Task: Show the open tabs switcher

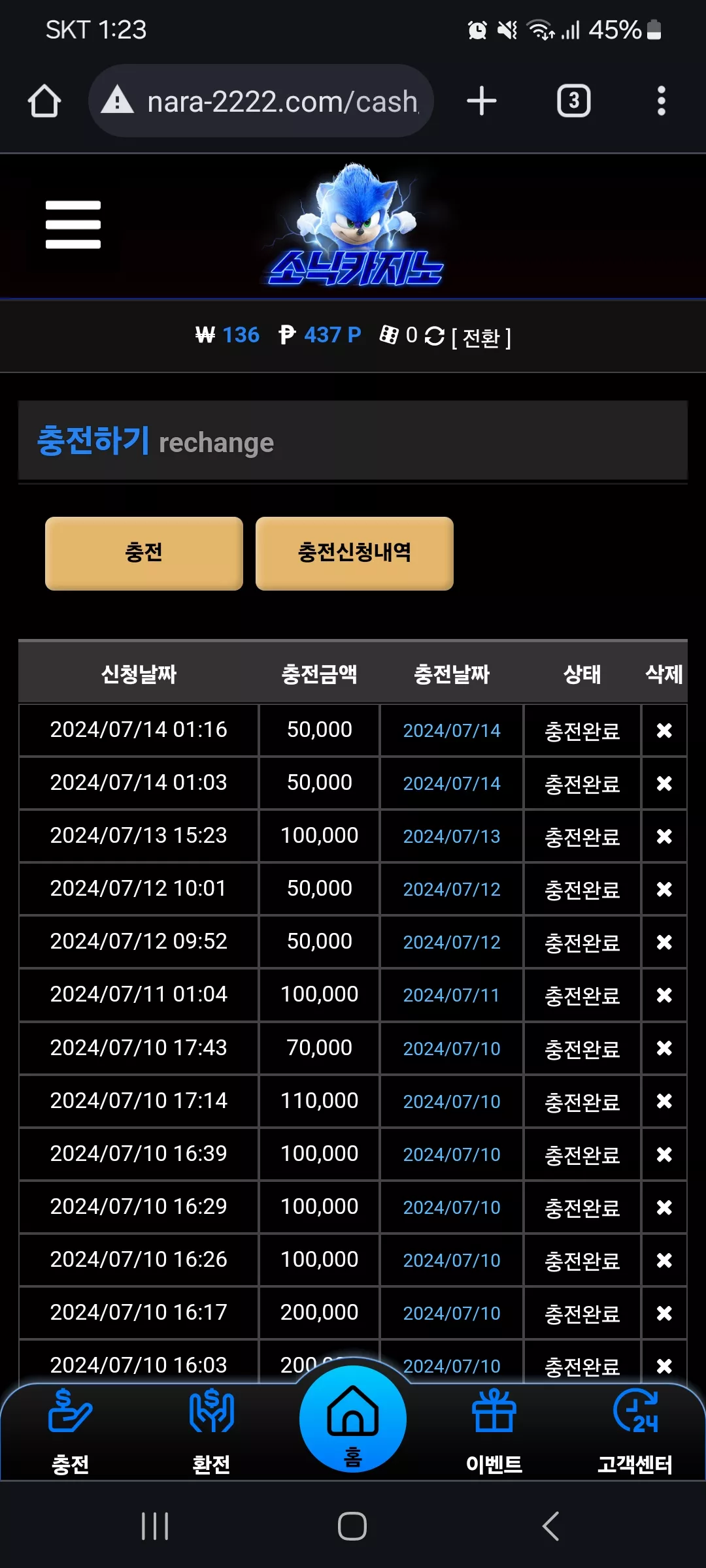Action: point(573,101)
